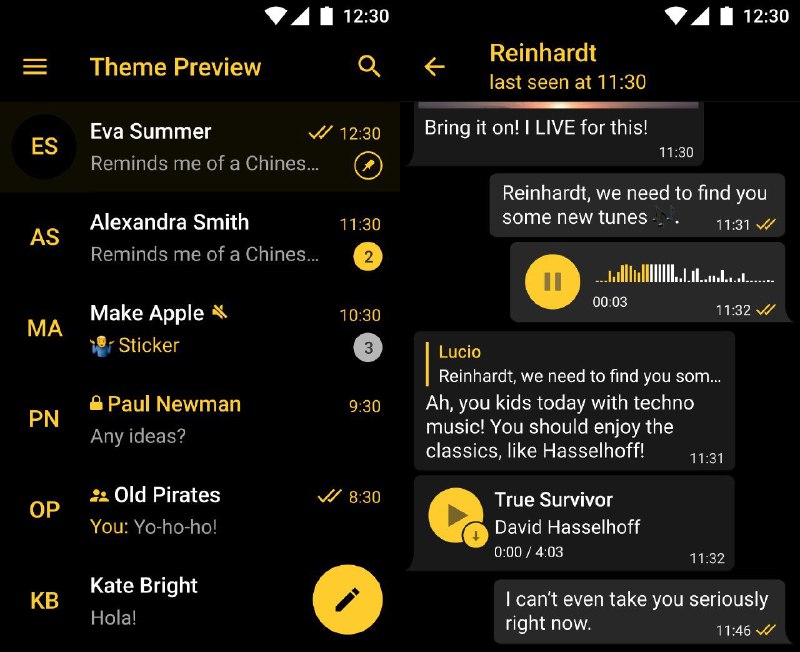Screen dimensions: 800x652
Task: Pause the playing voice message
Action: point(553,281)
